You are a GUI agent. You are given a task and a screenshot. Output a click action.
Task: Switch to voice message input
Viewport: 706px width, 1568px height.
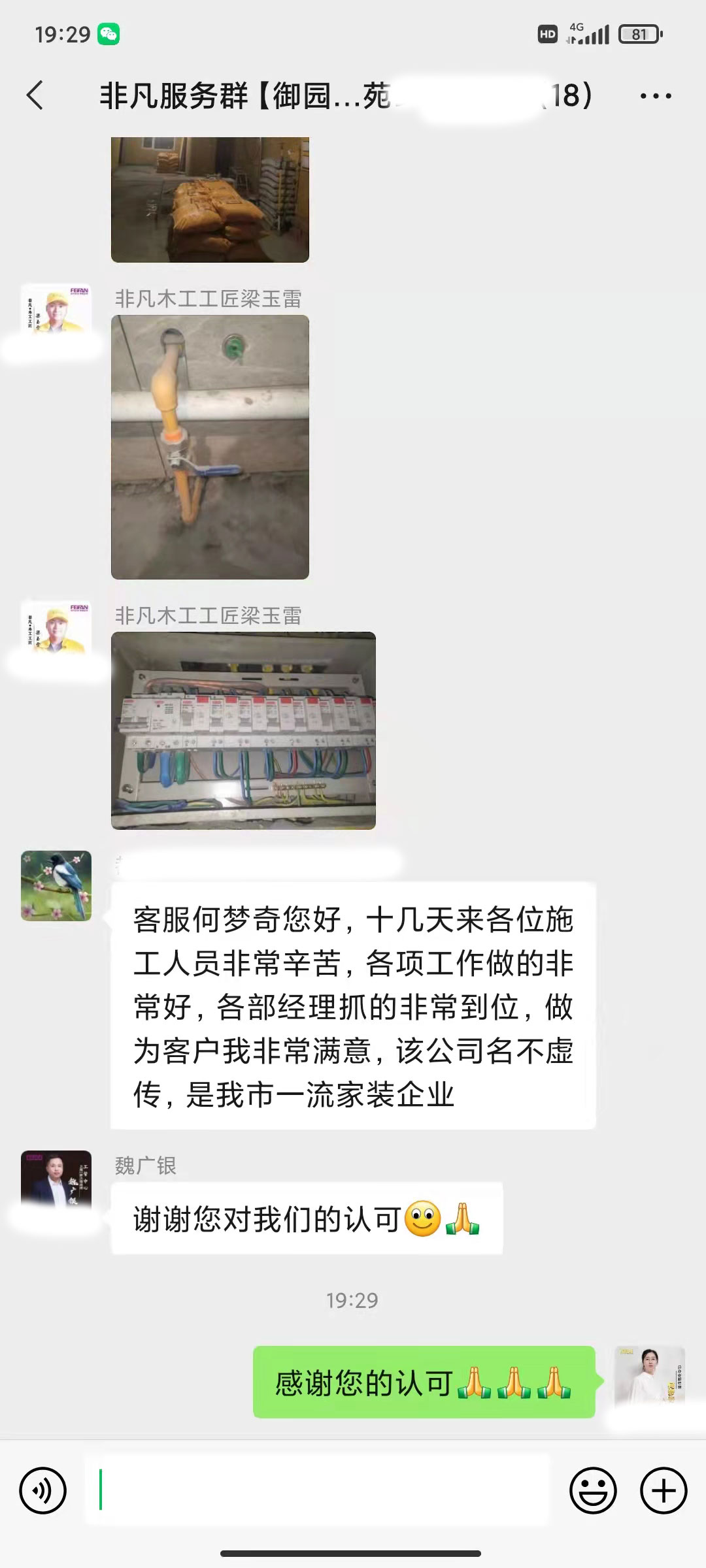tap(43, 1491)
